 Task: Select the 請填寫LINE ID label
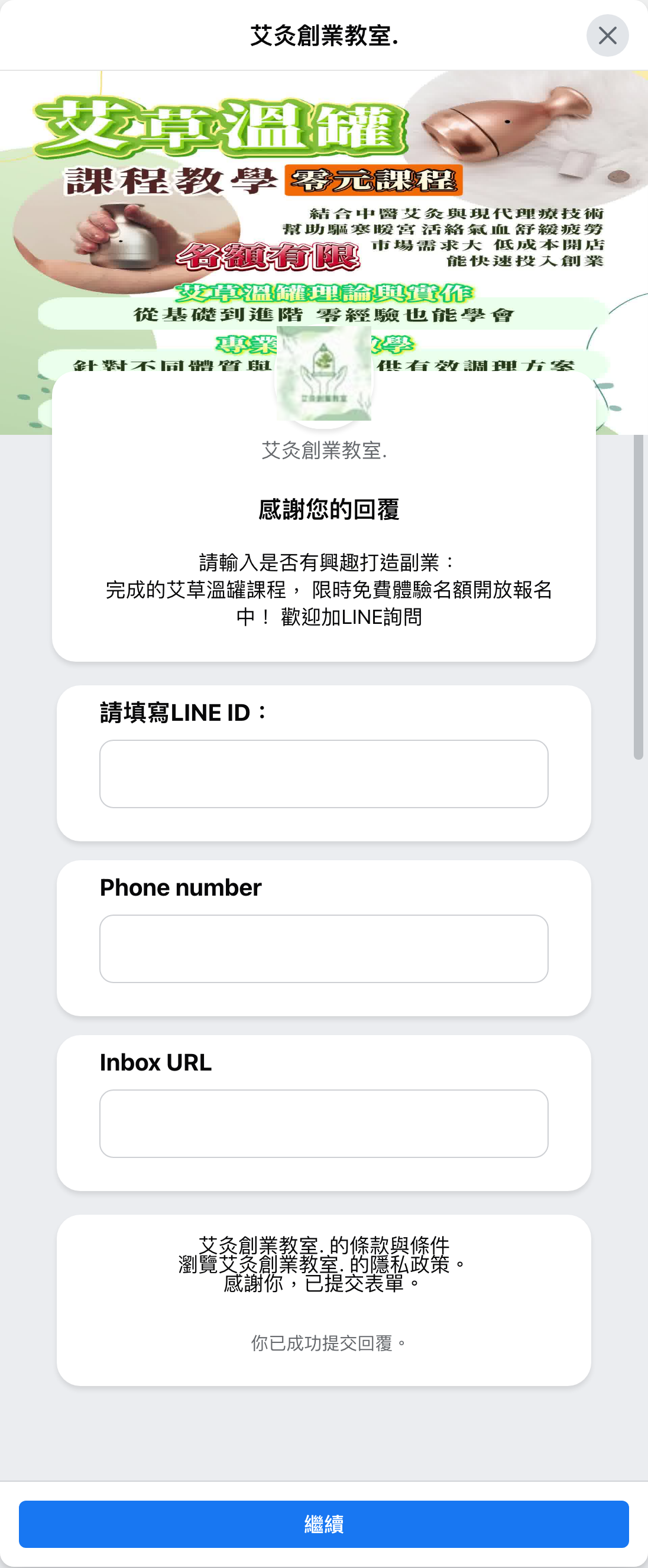(x=183, y=712)
